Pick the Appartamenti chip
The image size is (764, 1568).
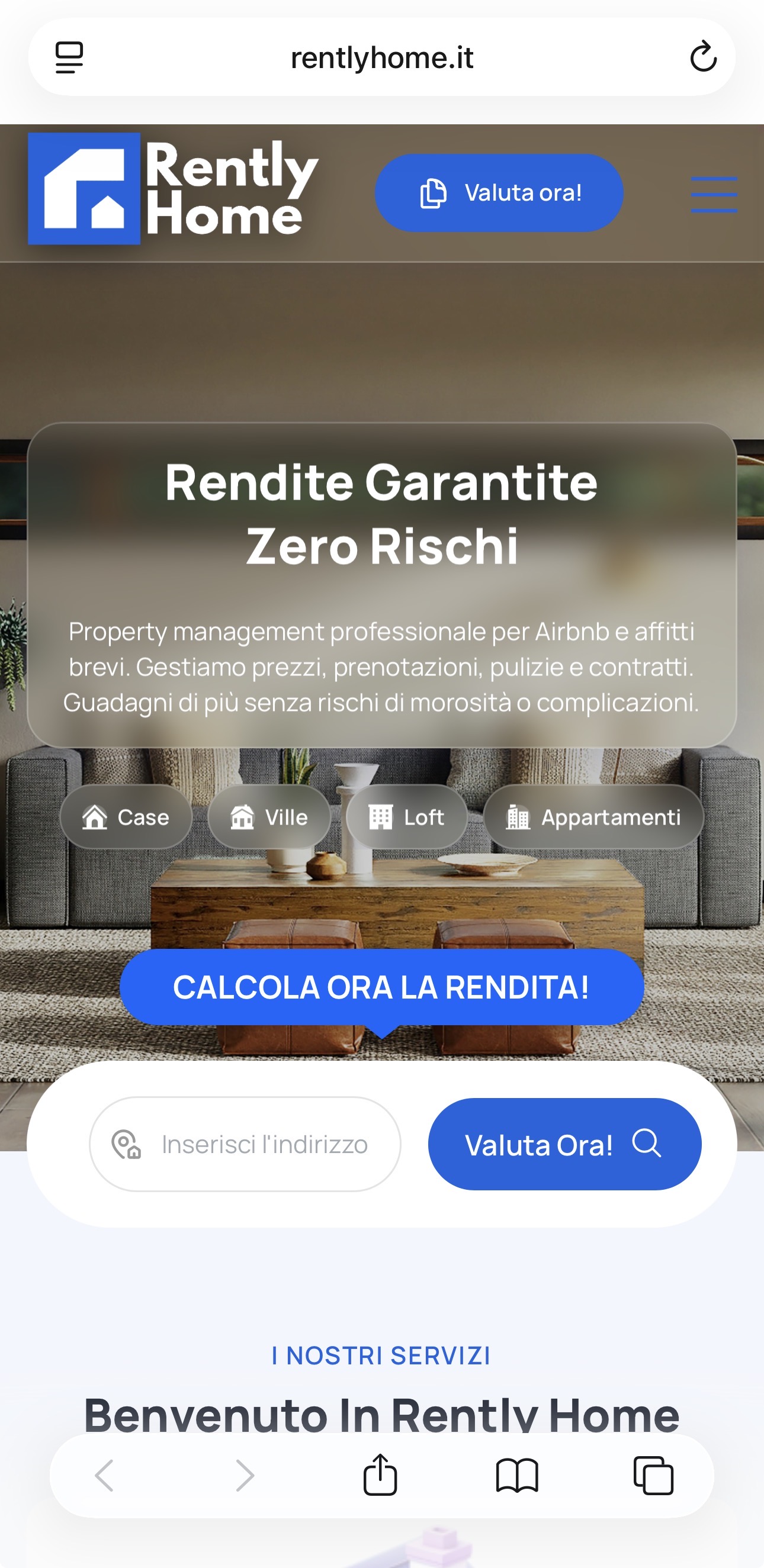coord(593,817)
